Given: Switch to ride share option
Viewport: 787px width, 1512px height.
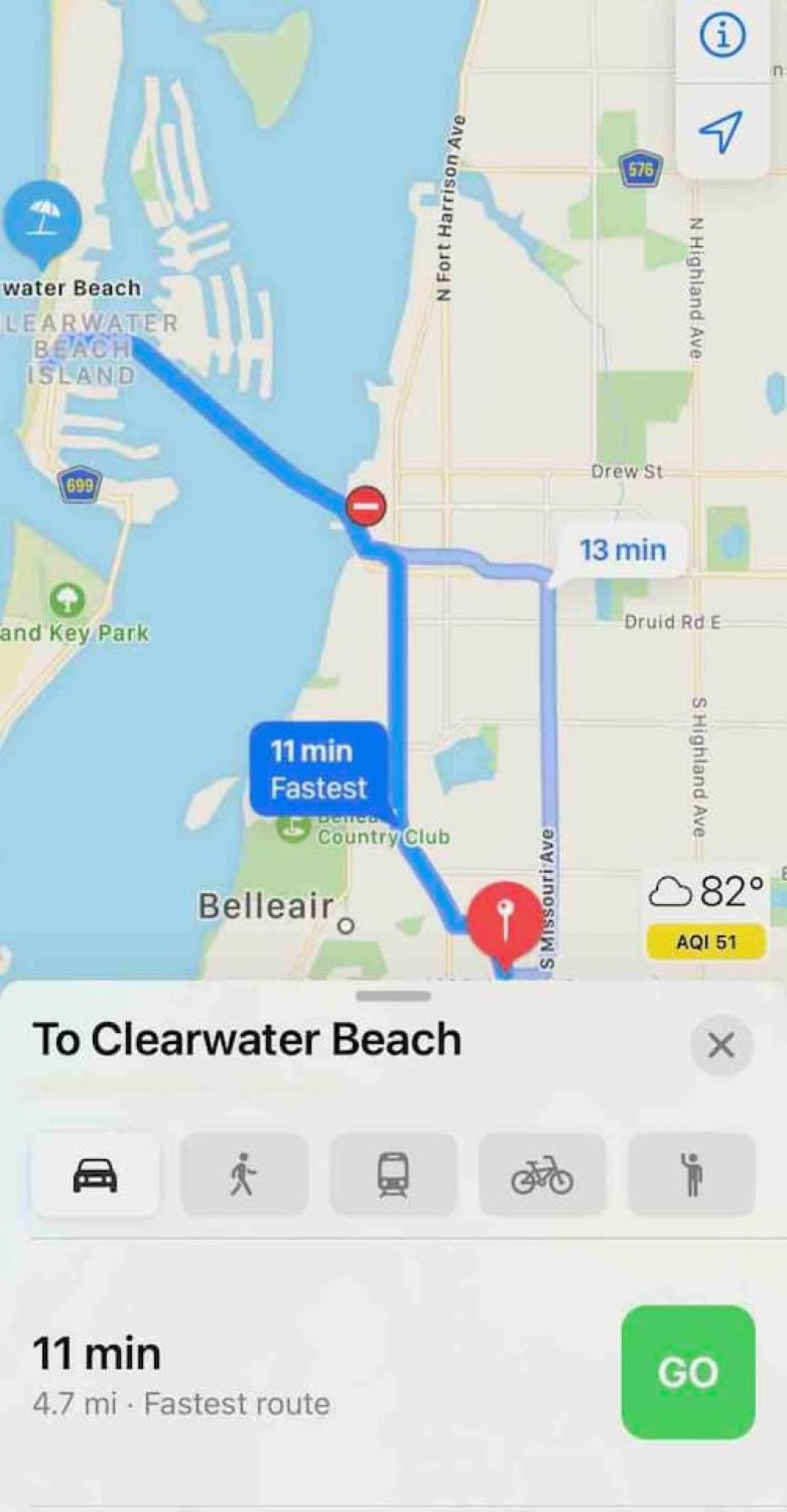Looking at the screenshot, I should click(692, 1174).
